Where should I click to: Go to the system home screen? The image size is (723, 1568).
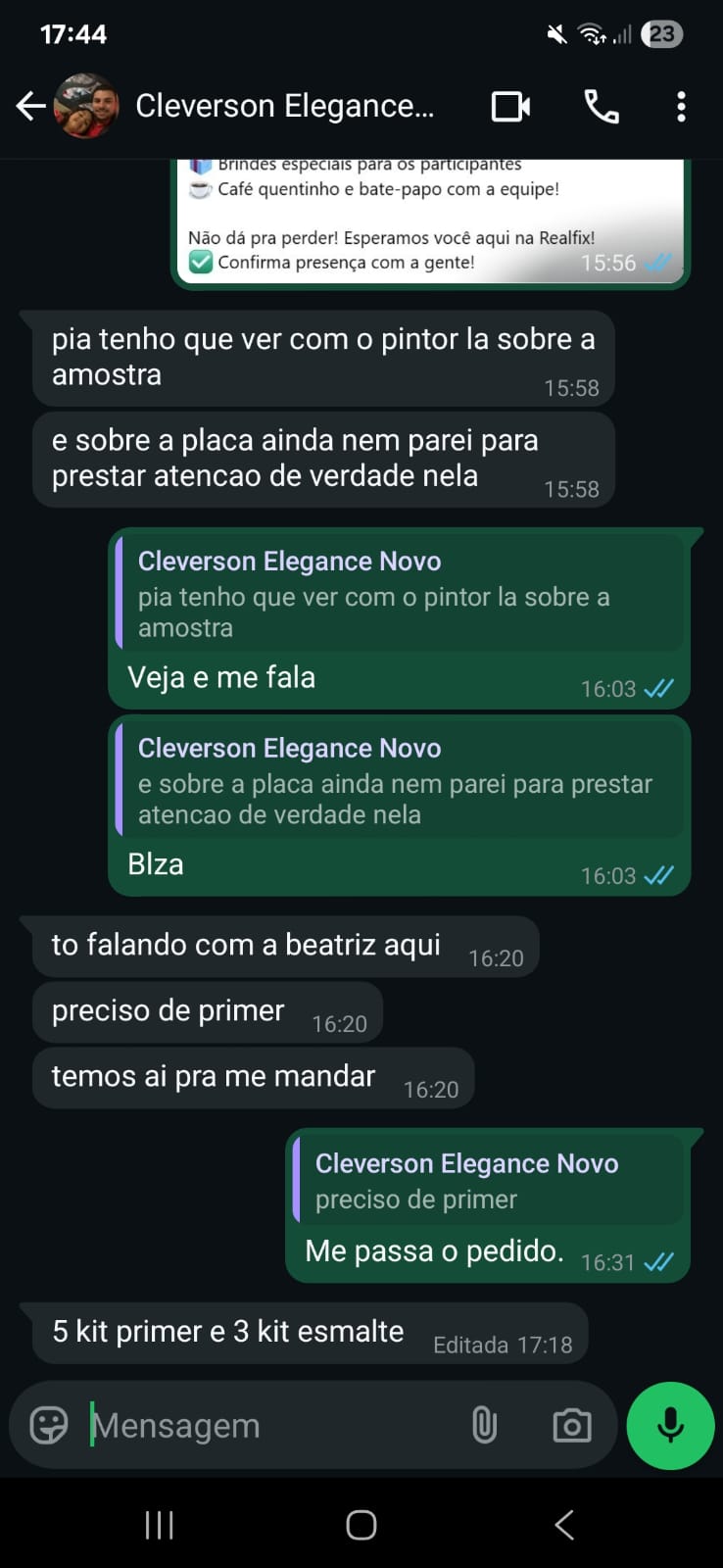pos(361,1525)
